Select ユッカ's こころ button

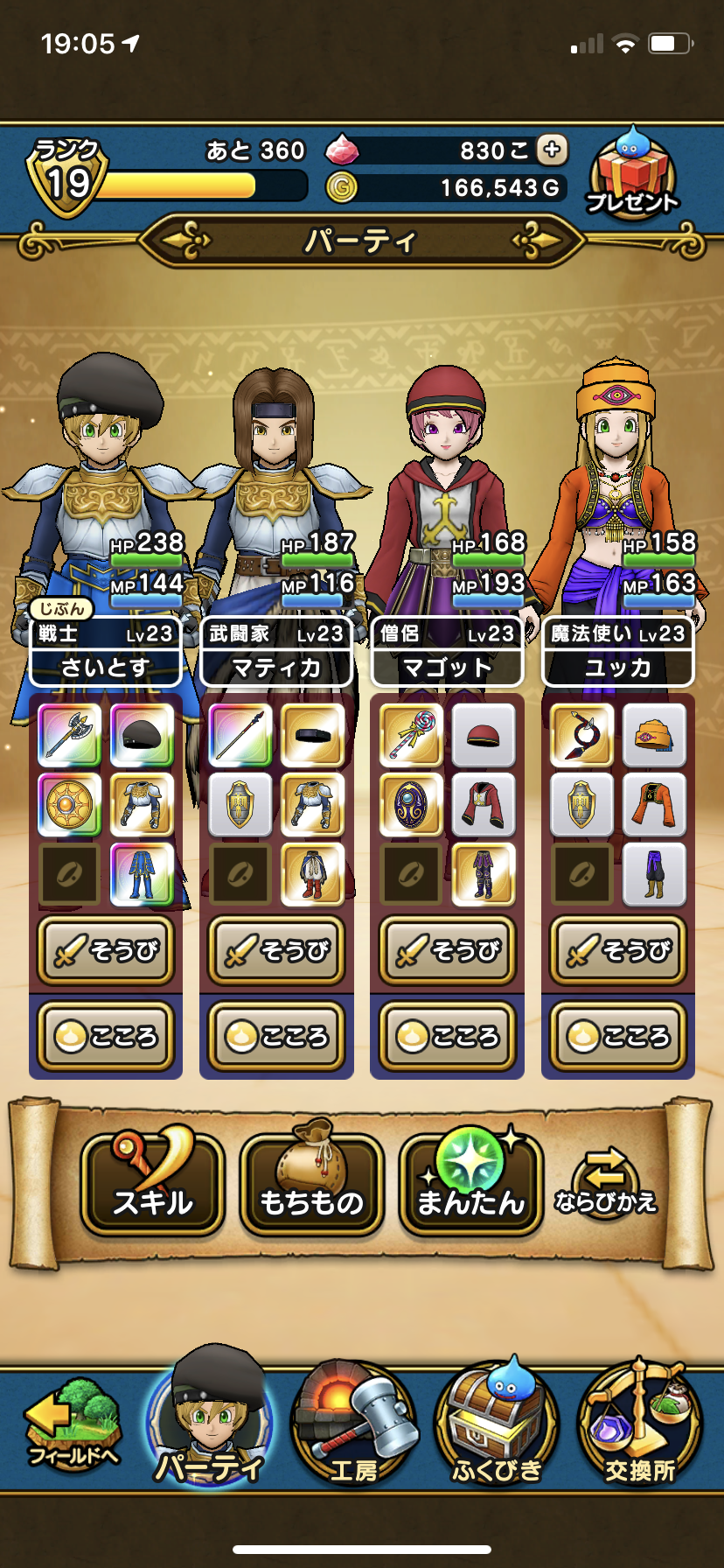tap(618, 1036)
